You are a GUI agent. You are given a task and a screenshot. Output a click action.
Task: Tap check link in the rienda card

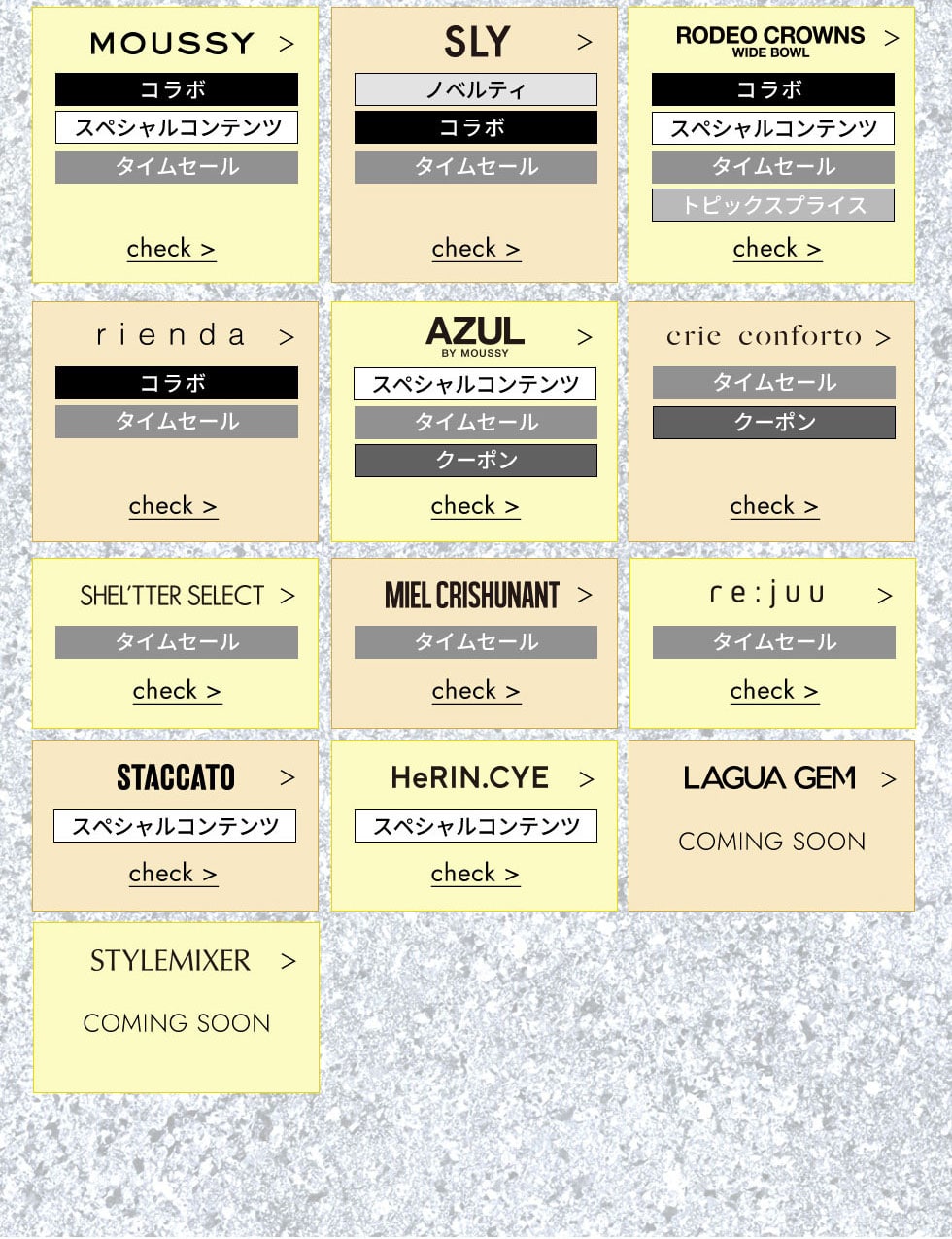click(x=172, y=506)
